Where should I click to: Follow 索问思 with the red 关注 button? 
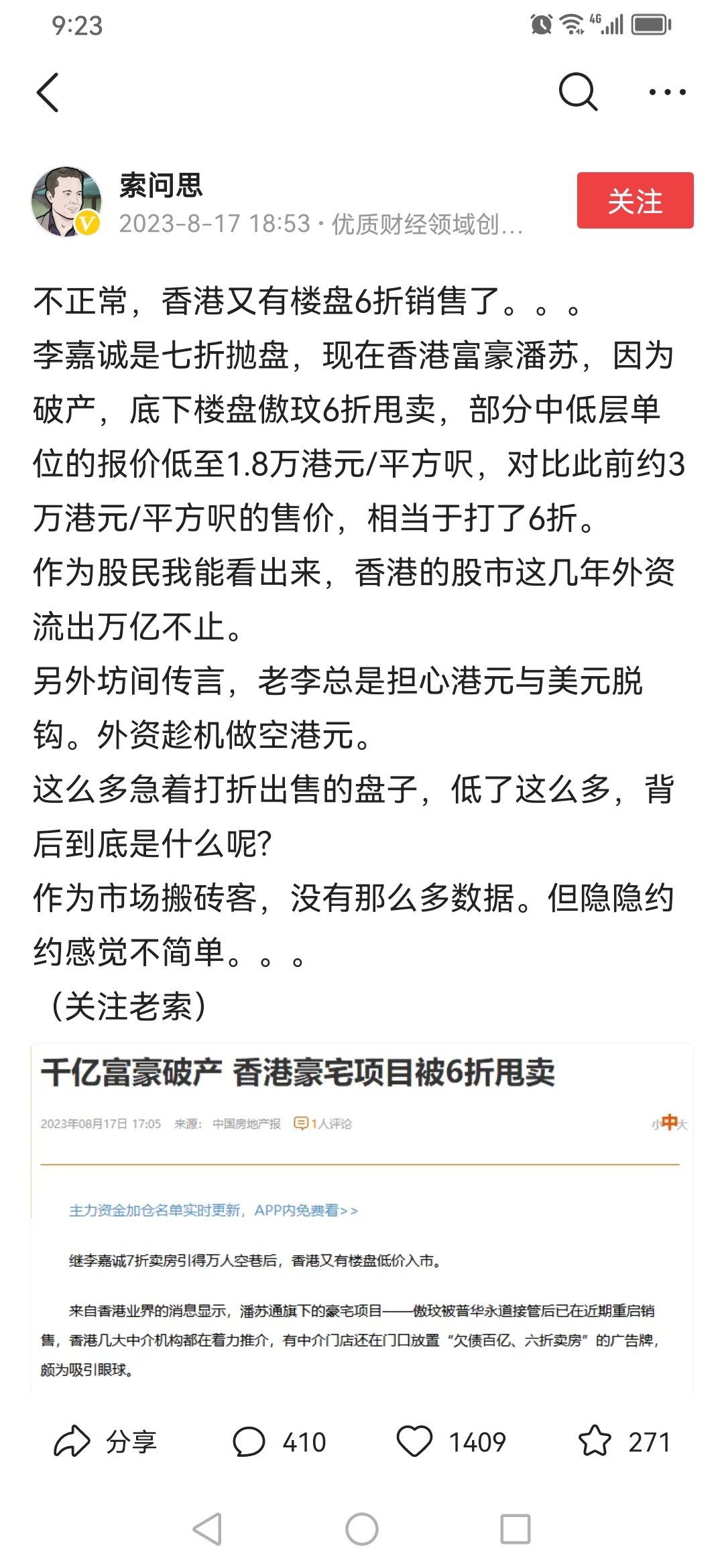(635, 200)
